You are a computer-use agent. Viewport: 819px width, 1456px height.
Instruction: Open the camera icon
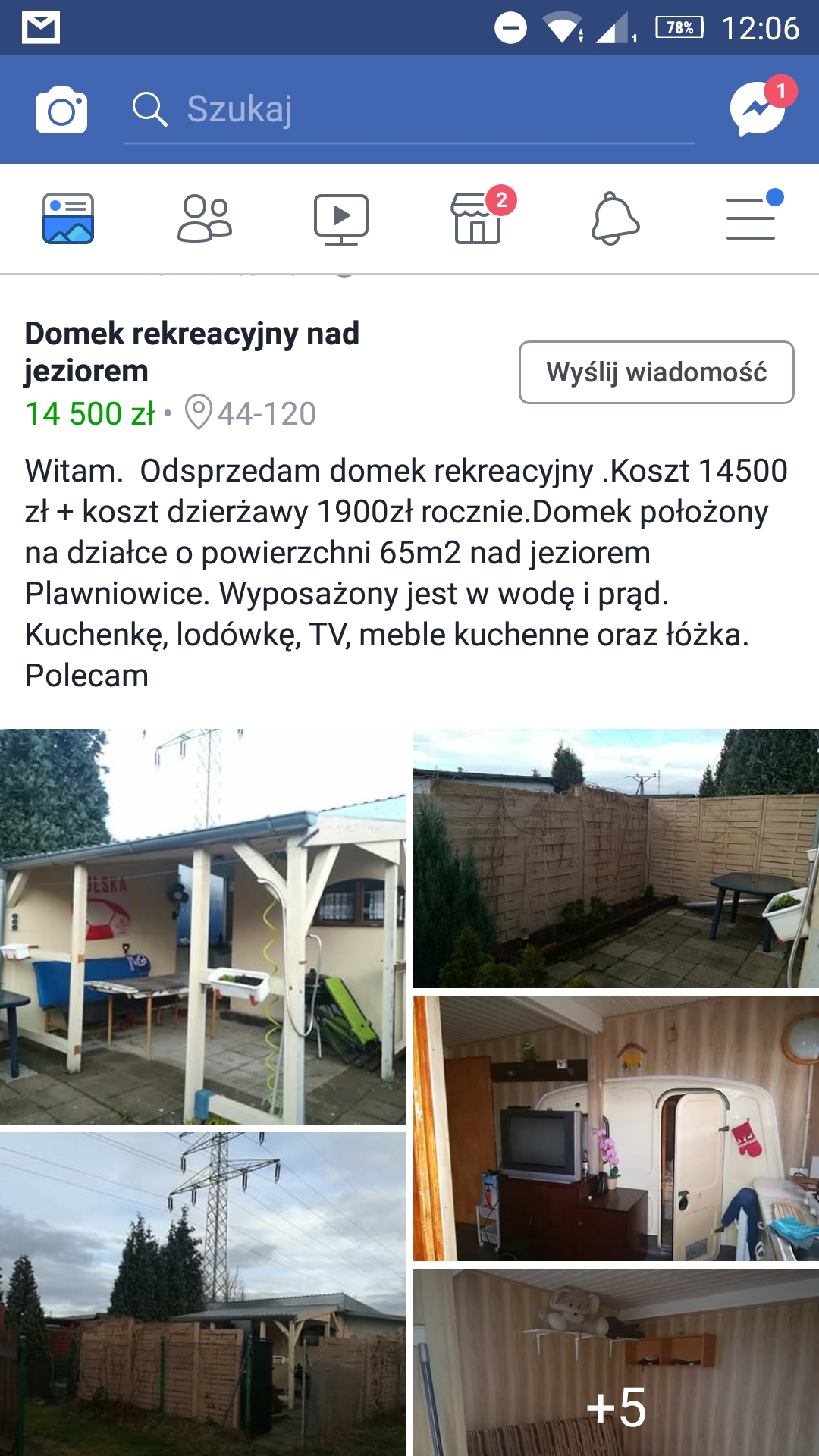(61, 110)
